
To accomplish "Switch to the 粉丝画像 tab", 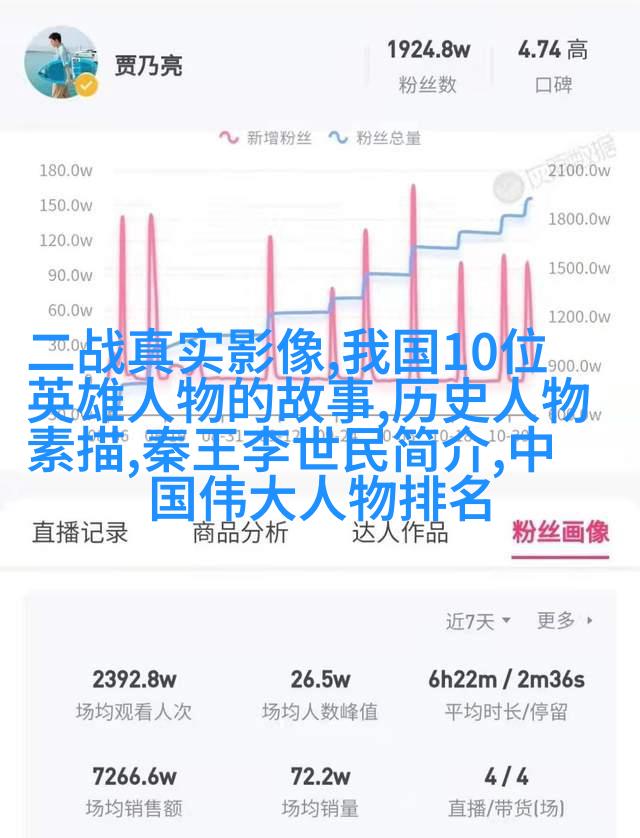I will pos(560,532).
